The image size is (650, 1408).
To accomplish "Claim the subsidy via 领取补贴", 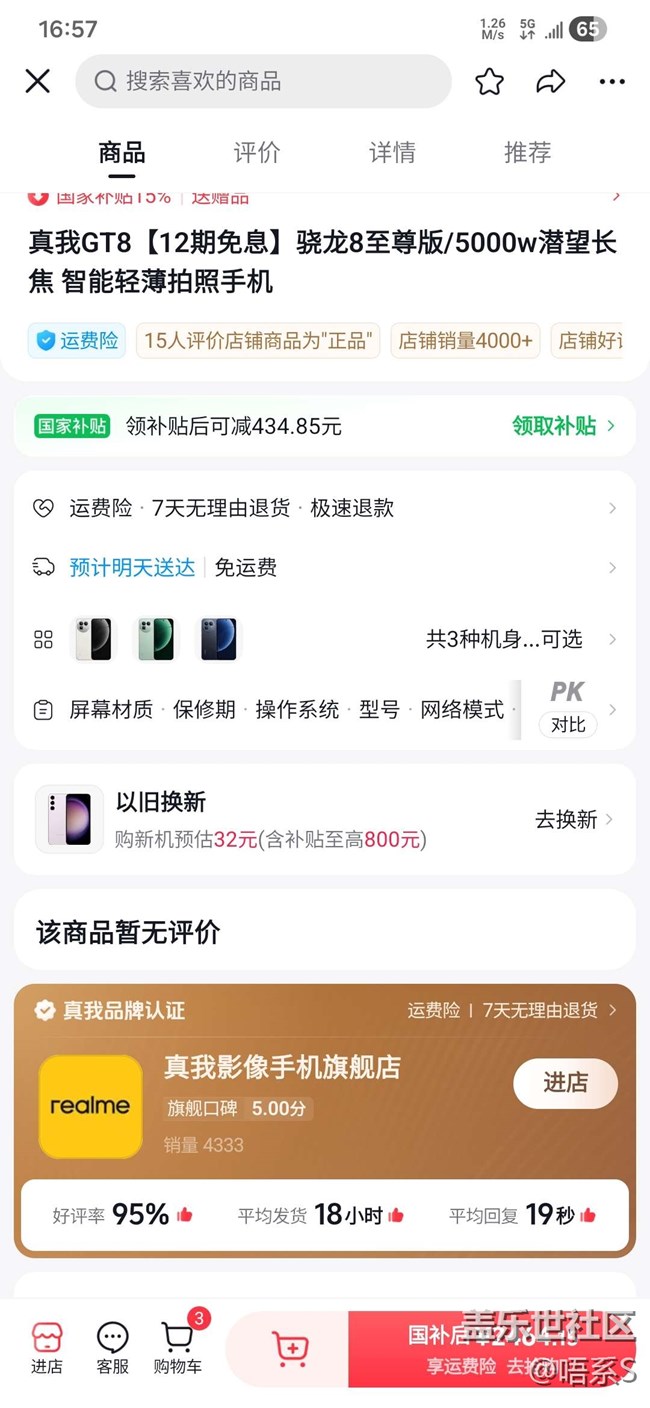I will (x=563, y=426).
